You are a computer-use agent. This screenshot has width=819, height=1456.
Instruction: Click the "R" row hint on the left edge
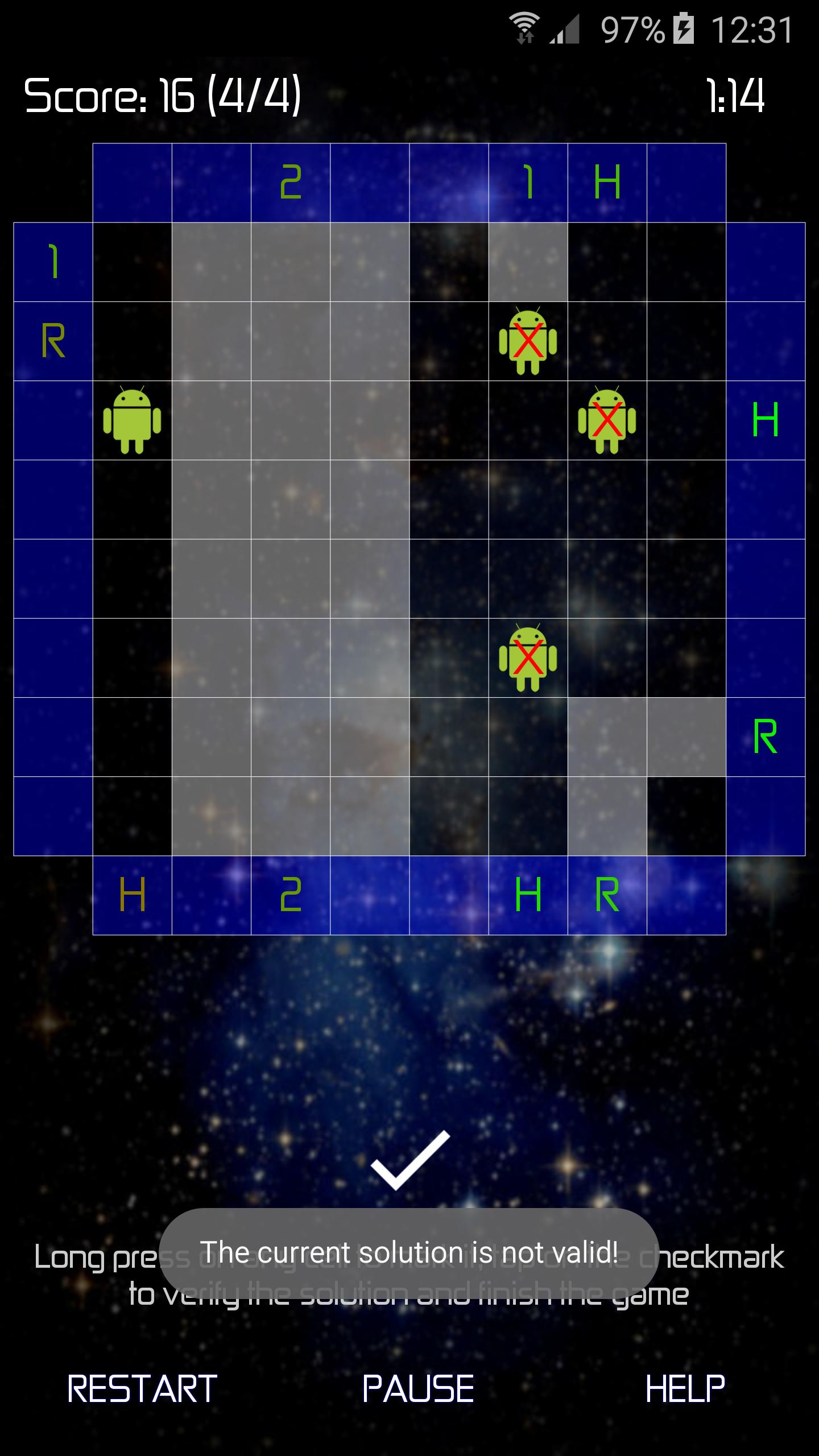pyautogui.click(x=52, y=341)
